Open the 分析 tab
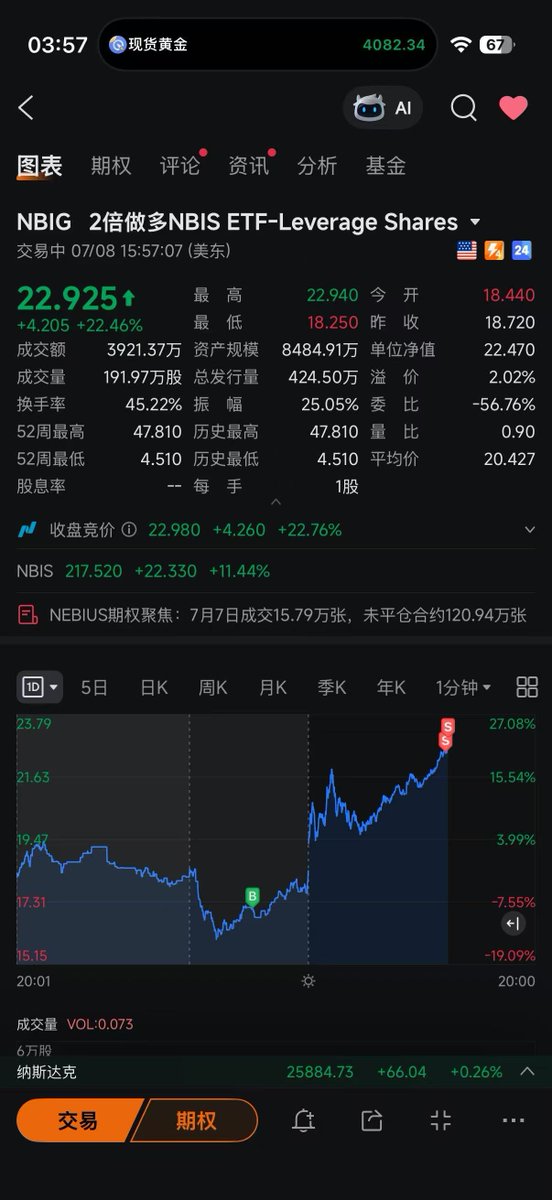Viewport: 552px width, 1200px height. 317,166
